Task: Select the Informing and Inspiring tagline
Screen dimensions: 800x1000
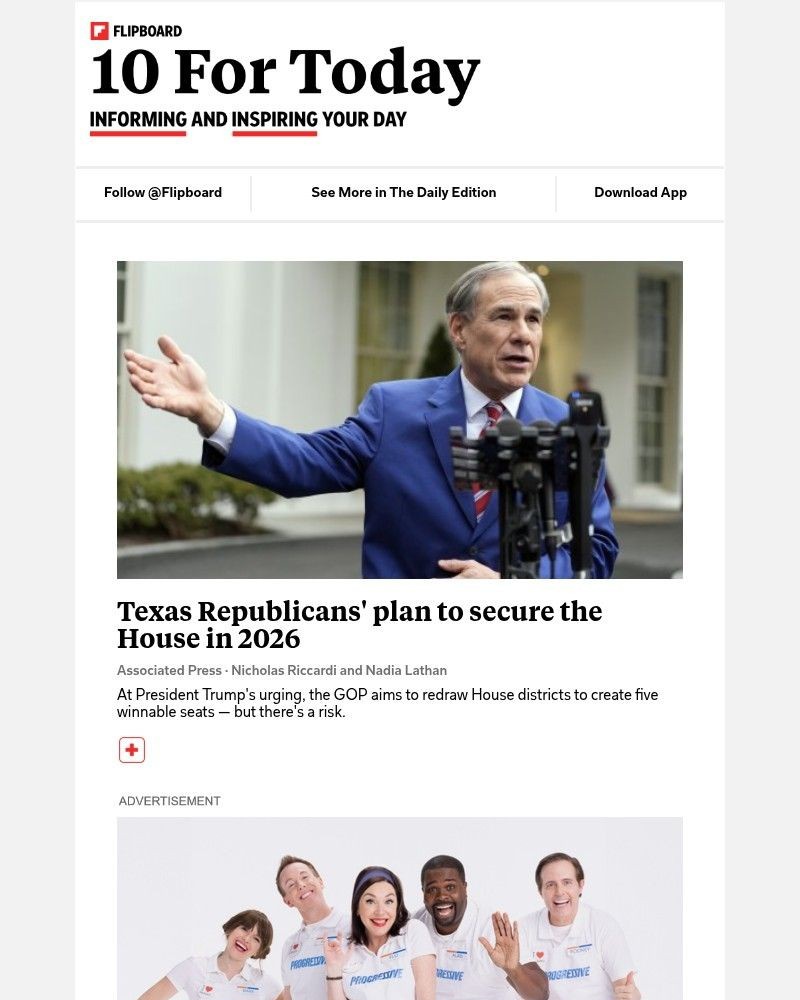Action: pyautogui.click(x=247, y=118)
